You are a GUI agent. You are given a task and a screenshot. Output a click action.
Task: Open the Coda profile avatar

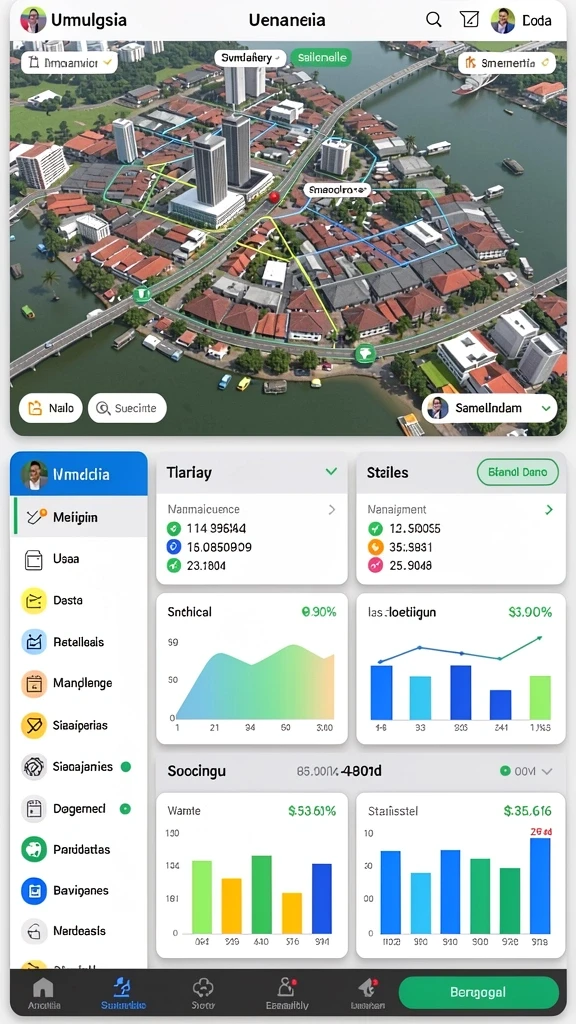click(502, 20)
